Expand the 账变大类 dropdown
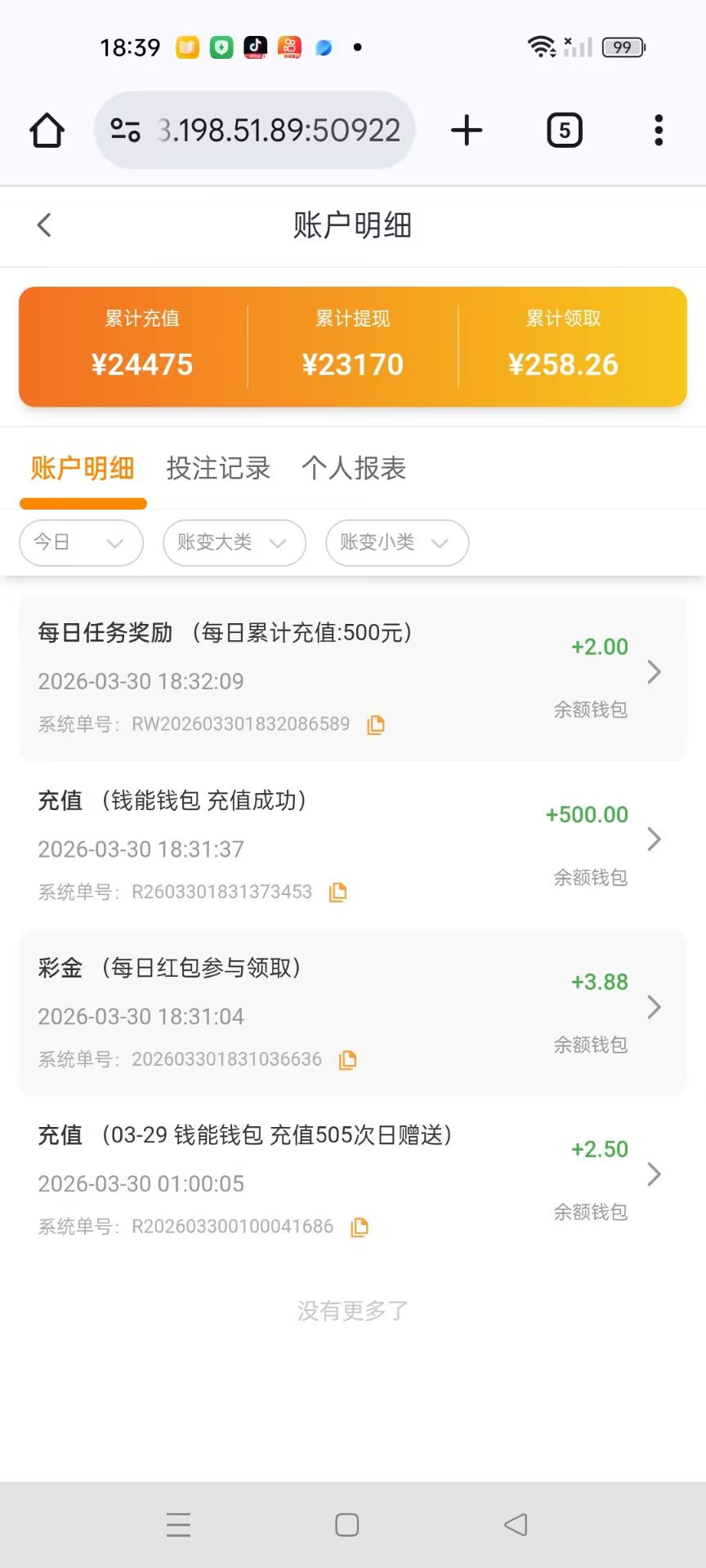Image resolution: width=706 pixels, height=1568 pixels. (234, 543)
